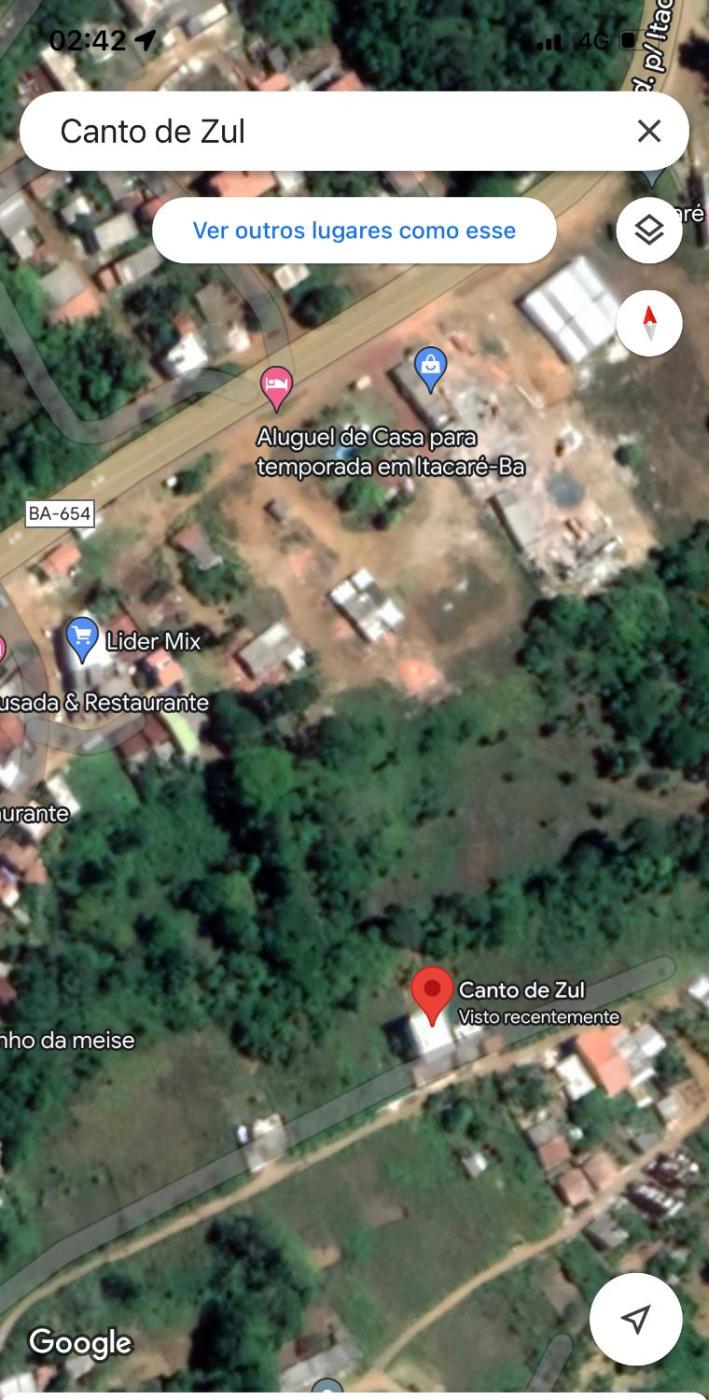The height and width of the screenshot is (1400, 709).
Task: Open the Canto de Zul red pin
Action: (432, 992)
